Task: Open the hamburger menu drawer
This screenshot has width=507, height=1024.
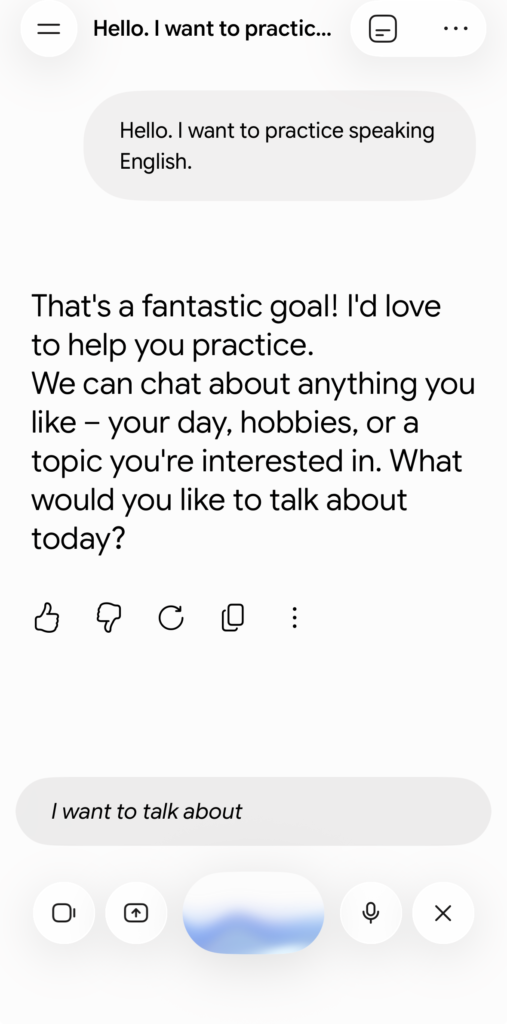Action: (49, 29)
